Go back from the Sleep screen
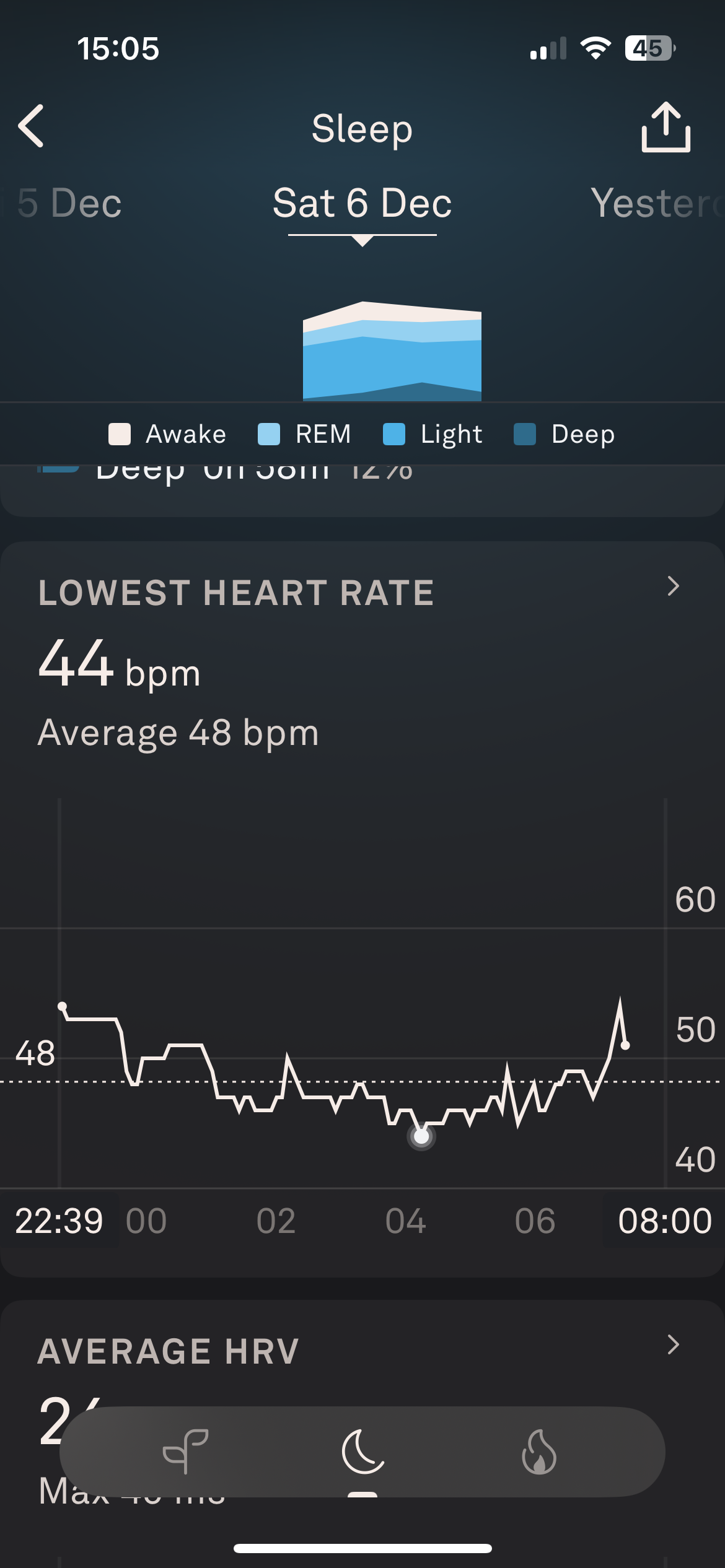Viewport: 725px width, 1568px height. pyautogui.click(x=32, y=126)
